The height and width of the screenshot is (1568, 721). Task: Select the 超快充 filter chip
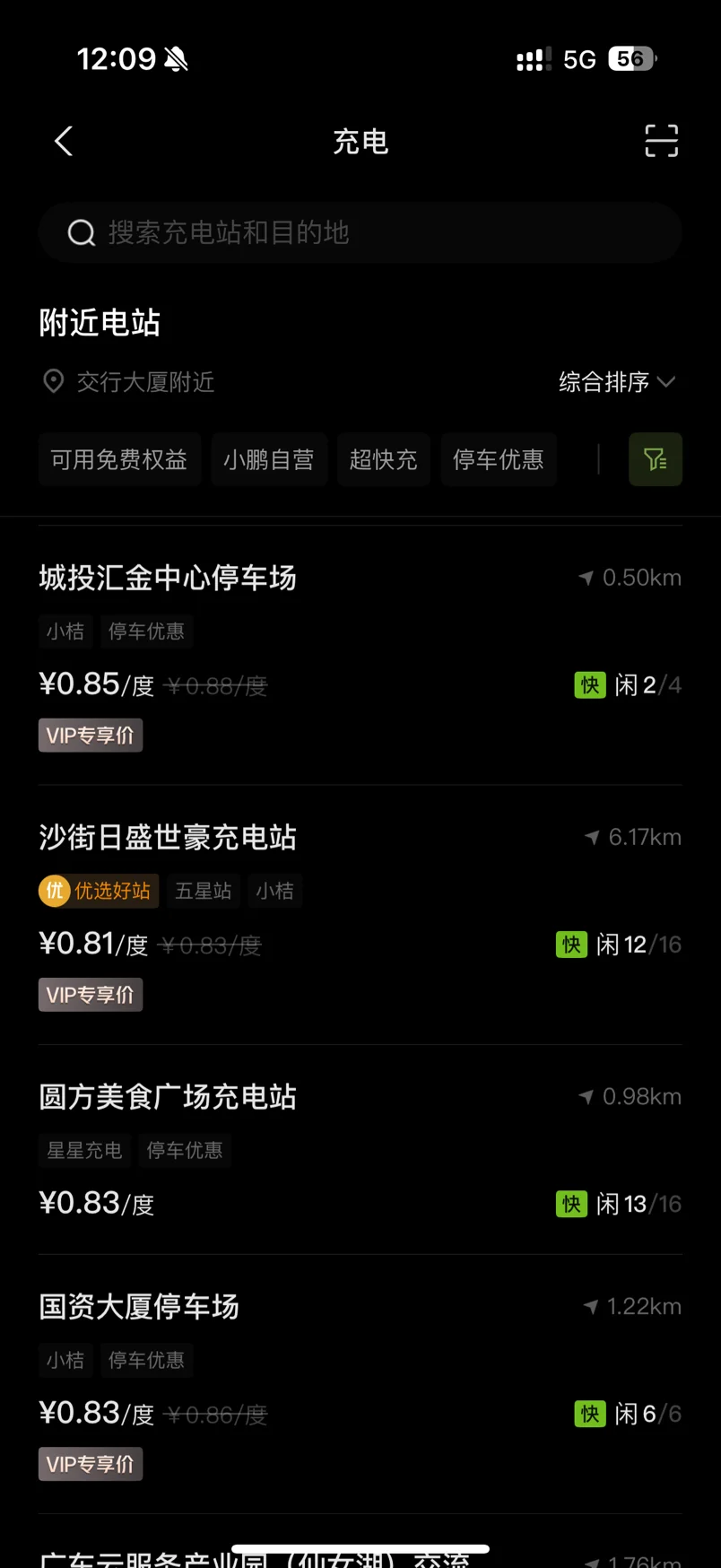tap(384, 459)
